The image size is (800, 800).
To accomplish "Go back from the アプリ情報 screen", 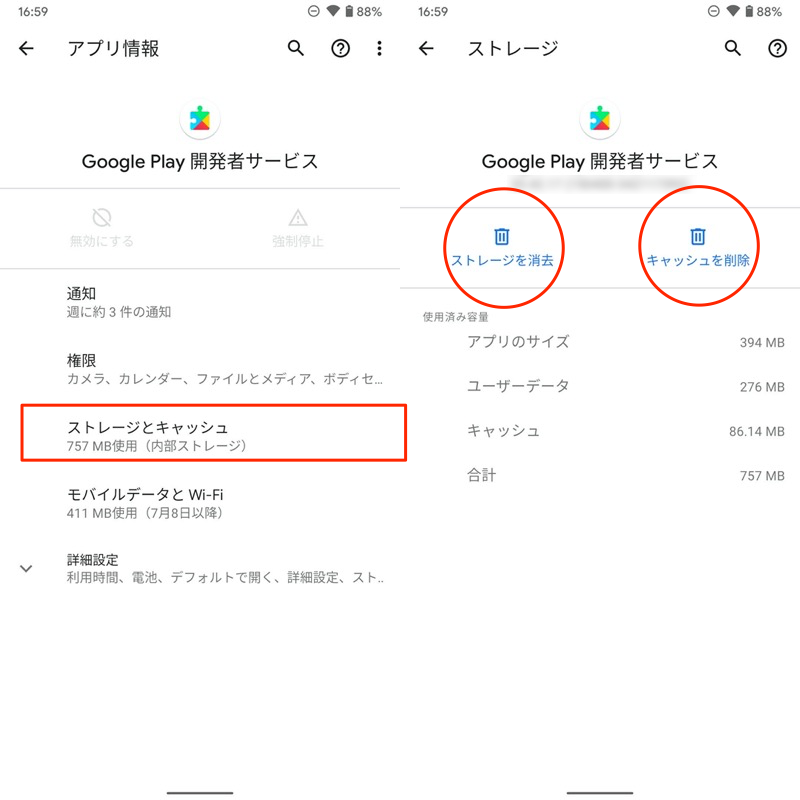I will point(27,48).
